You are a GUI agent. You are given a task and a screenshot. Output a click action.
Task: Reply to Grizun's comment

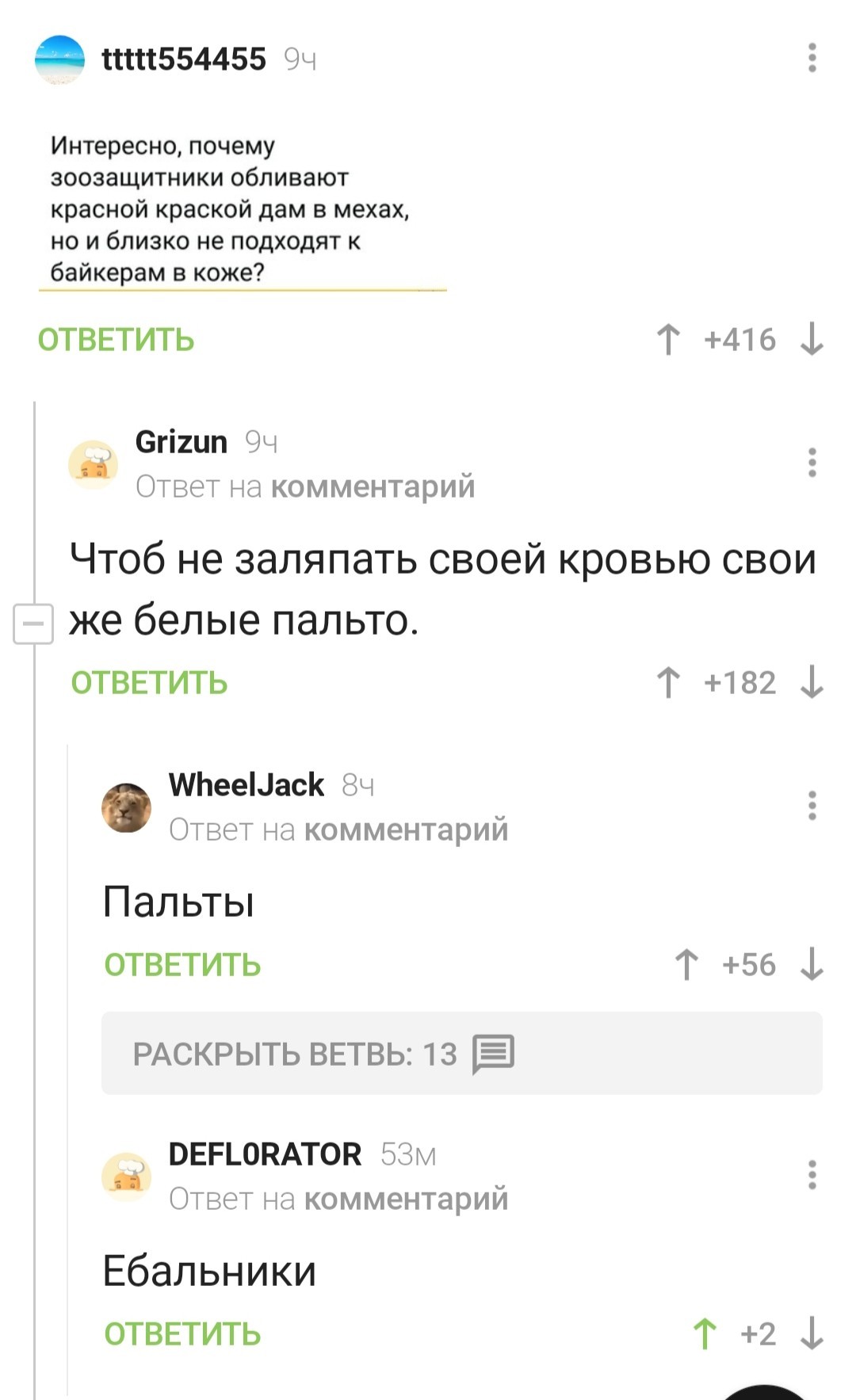click(149, 683)
